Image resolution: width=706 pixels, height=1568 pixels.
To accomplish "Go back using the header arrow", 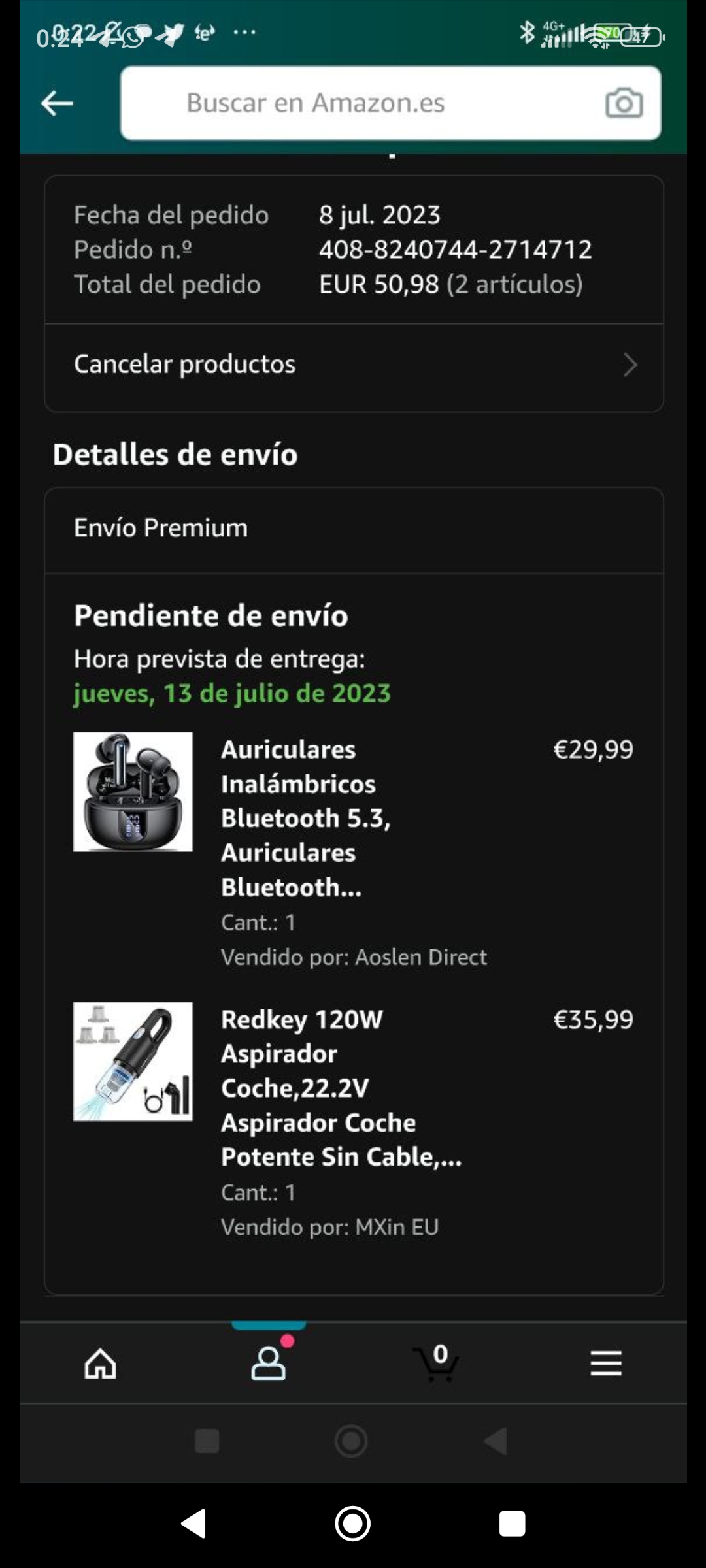I will [57, 103].
